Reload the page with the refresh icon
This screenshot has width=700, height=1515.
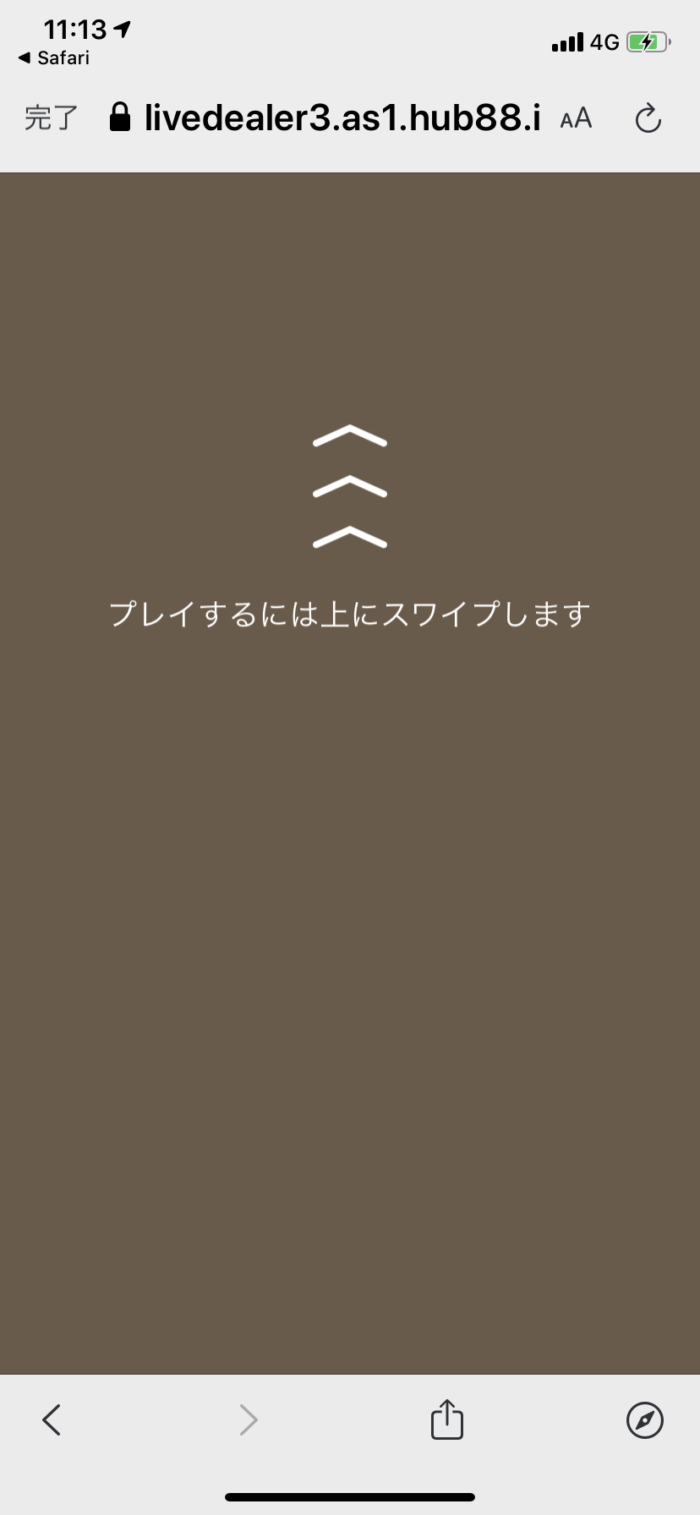point(648,119)
